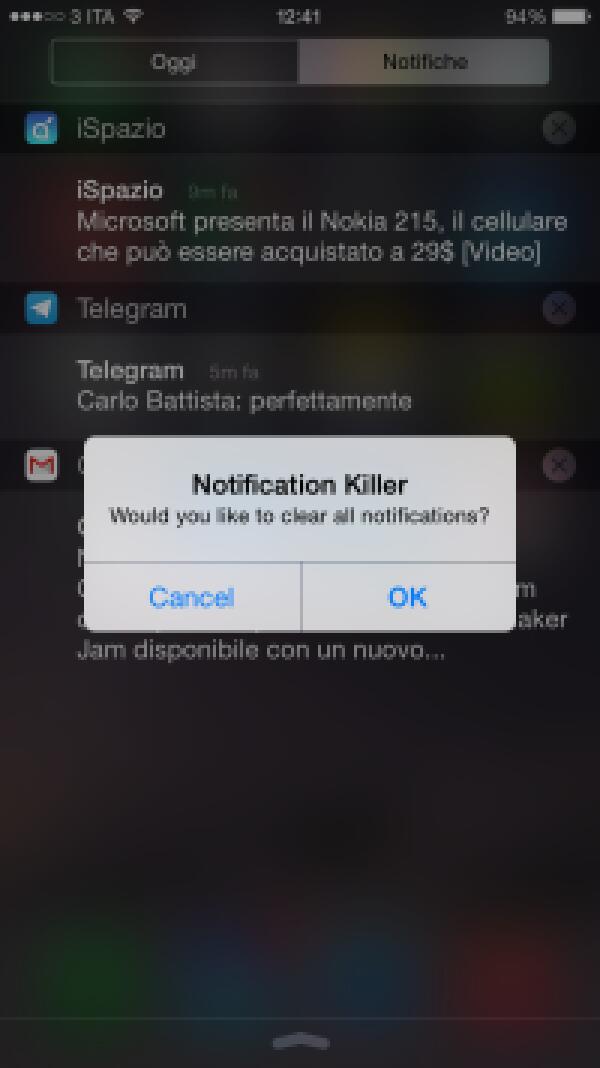Viewport: 600px width, 1068px height.
Task: Cancel the Notification Killer dialog
Action: pos(191,597)
